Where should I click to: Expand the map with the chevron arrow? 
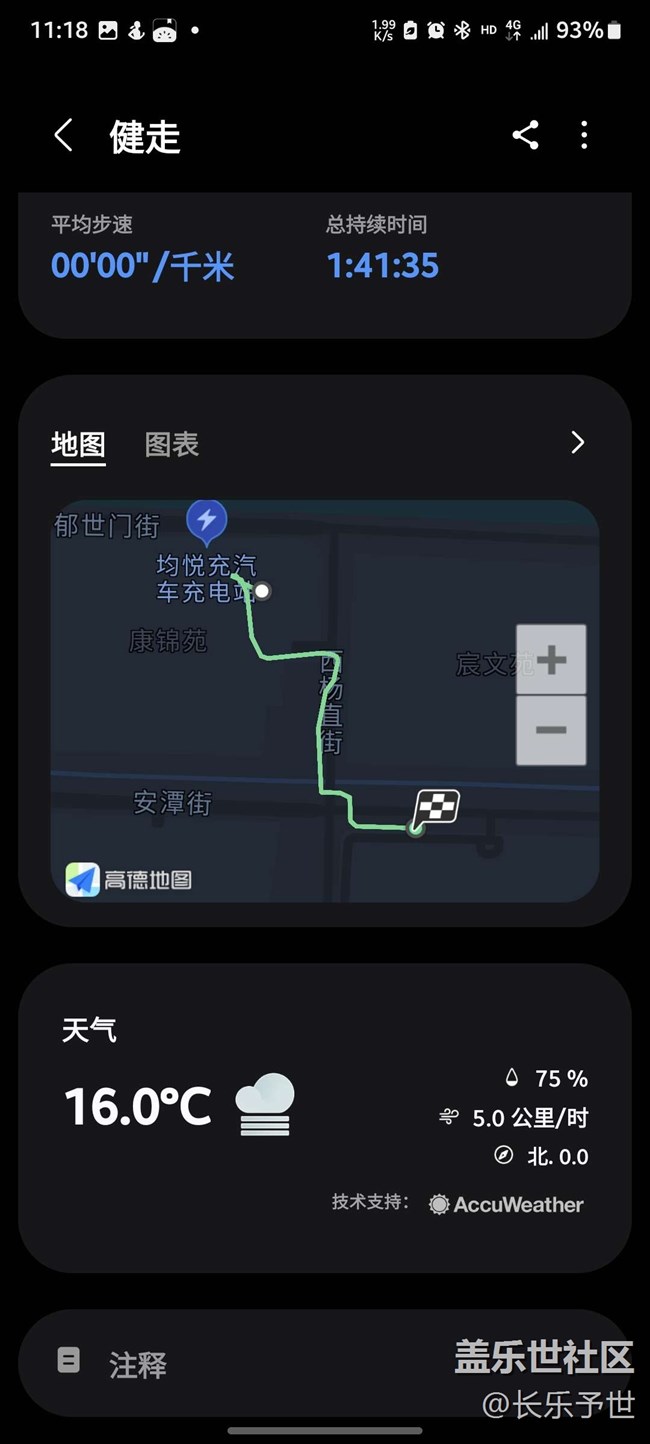point(577,443)
